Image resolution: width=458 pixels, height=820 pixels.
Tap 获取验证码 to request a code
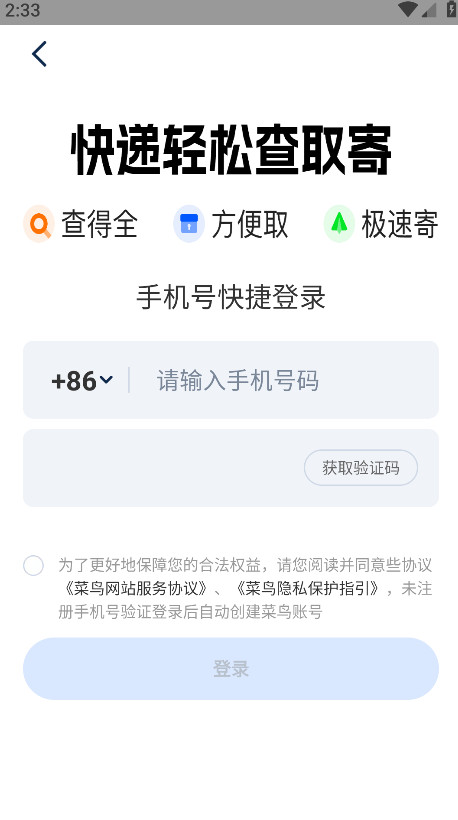tap(361, 468)
